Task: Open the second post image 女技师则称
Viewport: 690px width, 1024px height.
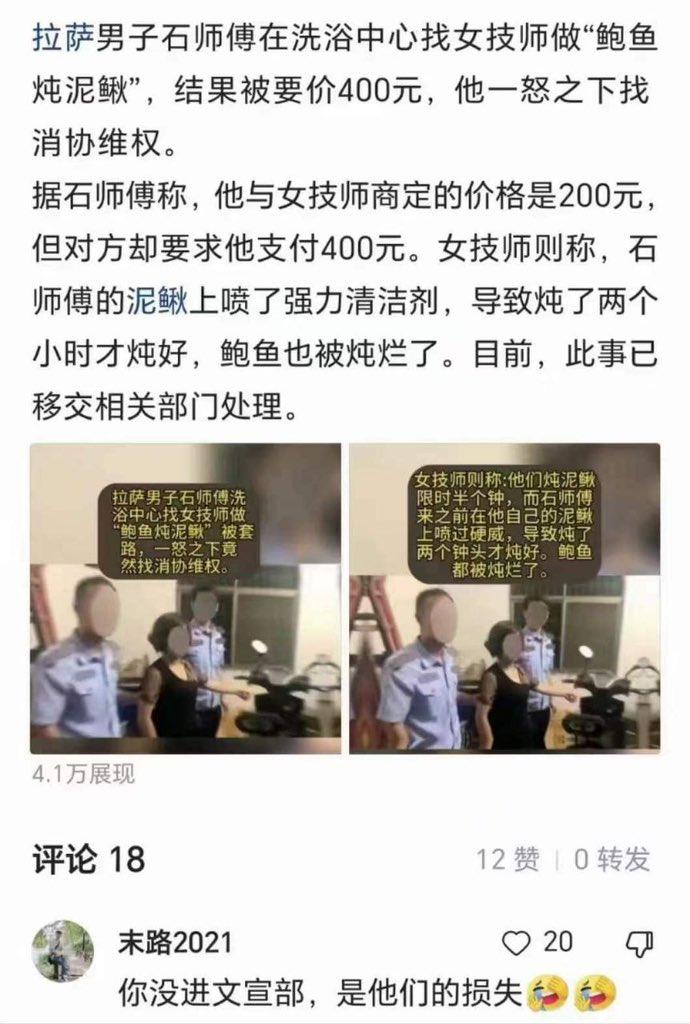Action: [505, 598]
